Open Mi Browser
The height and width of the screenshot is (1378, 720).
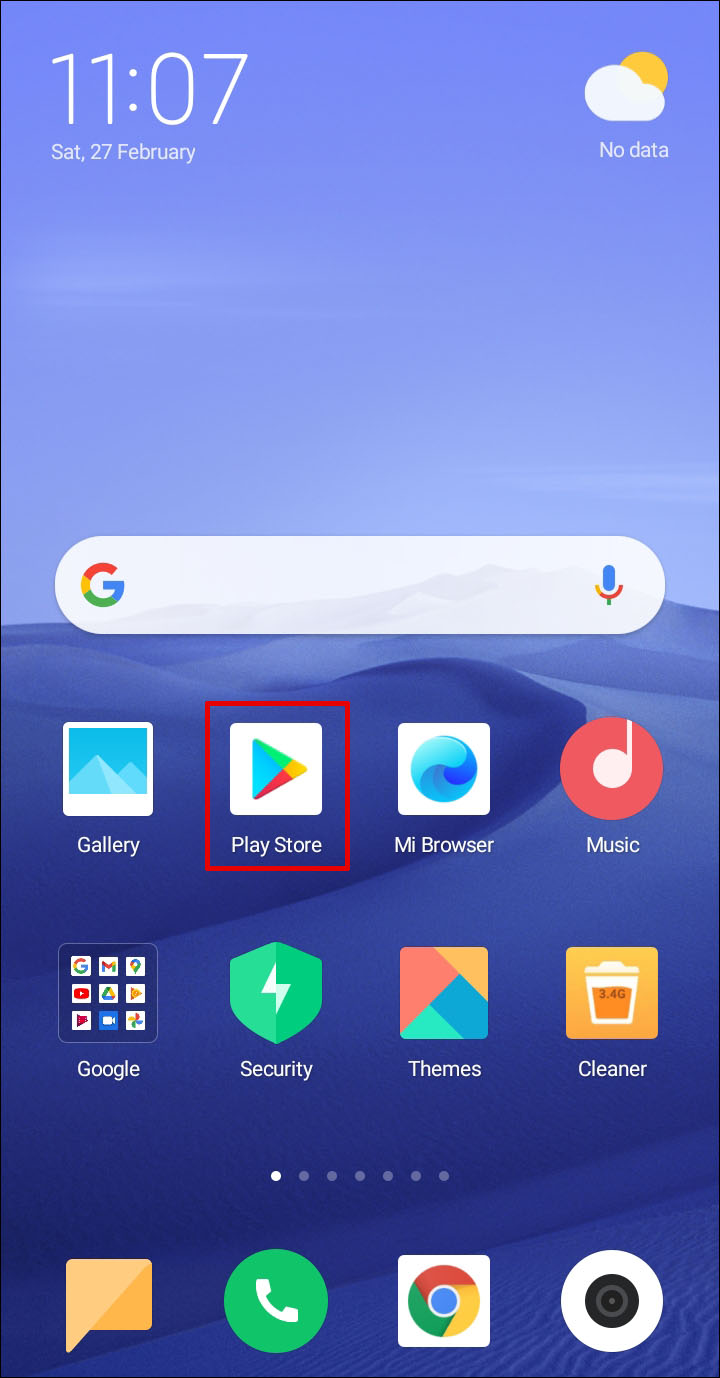[444, 770]
